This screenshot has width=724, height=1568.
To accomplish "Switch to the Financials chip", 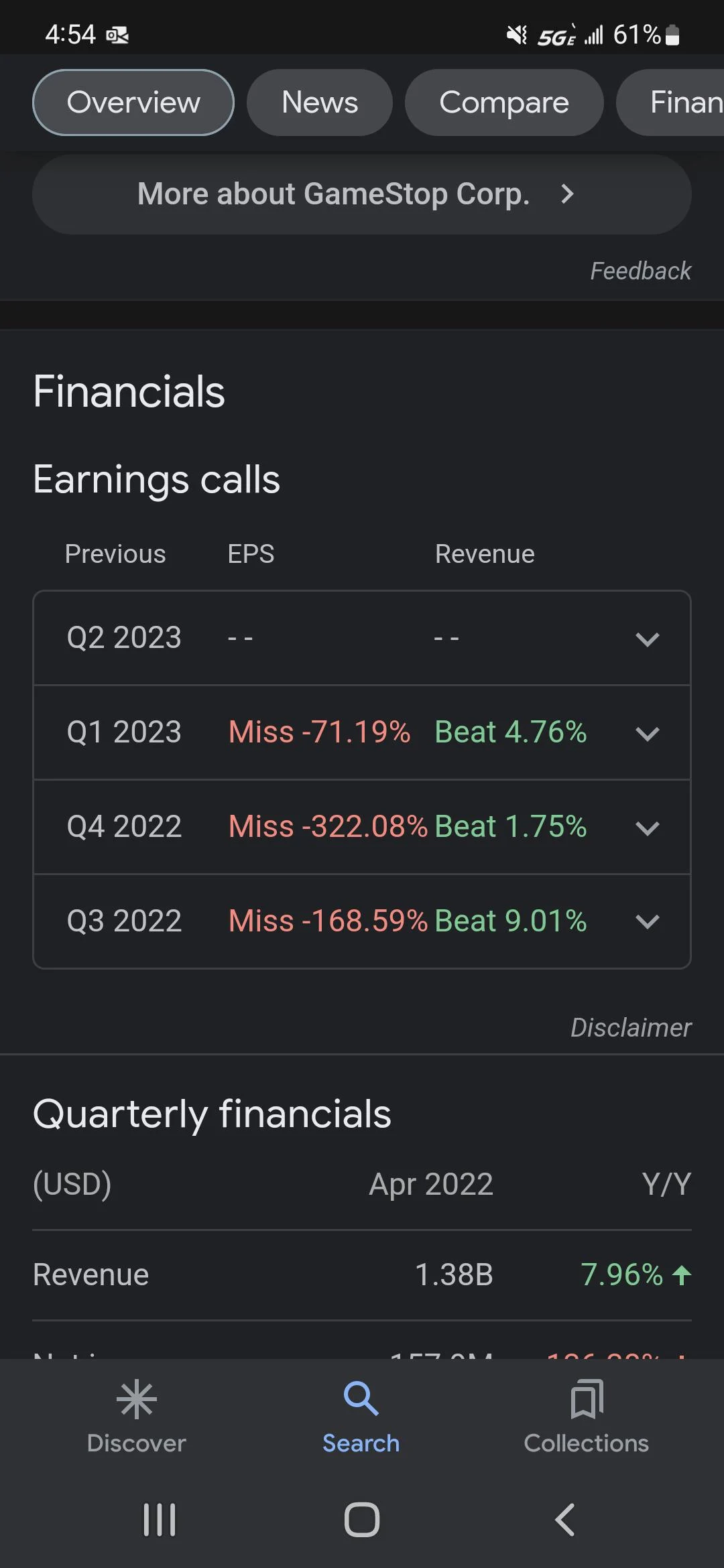I will pyautogui.click(x=677, y=103).
